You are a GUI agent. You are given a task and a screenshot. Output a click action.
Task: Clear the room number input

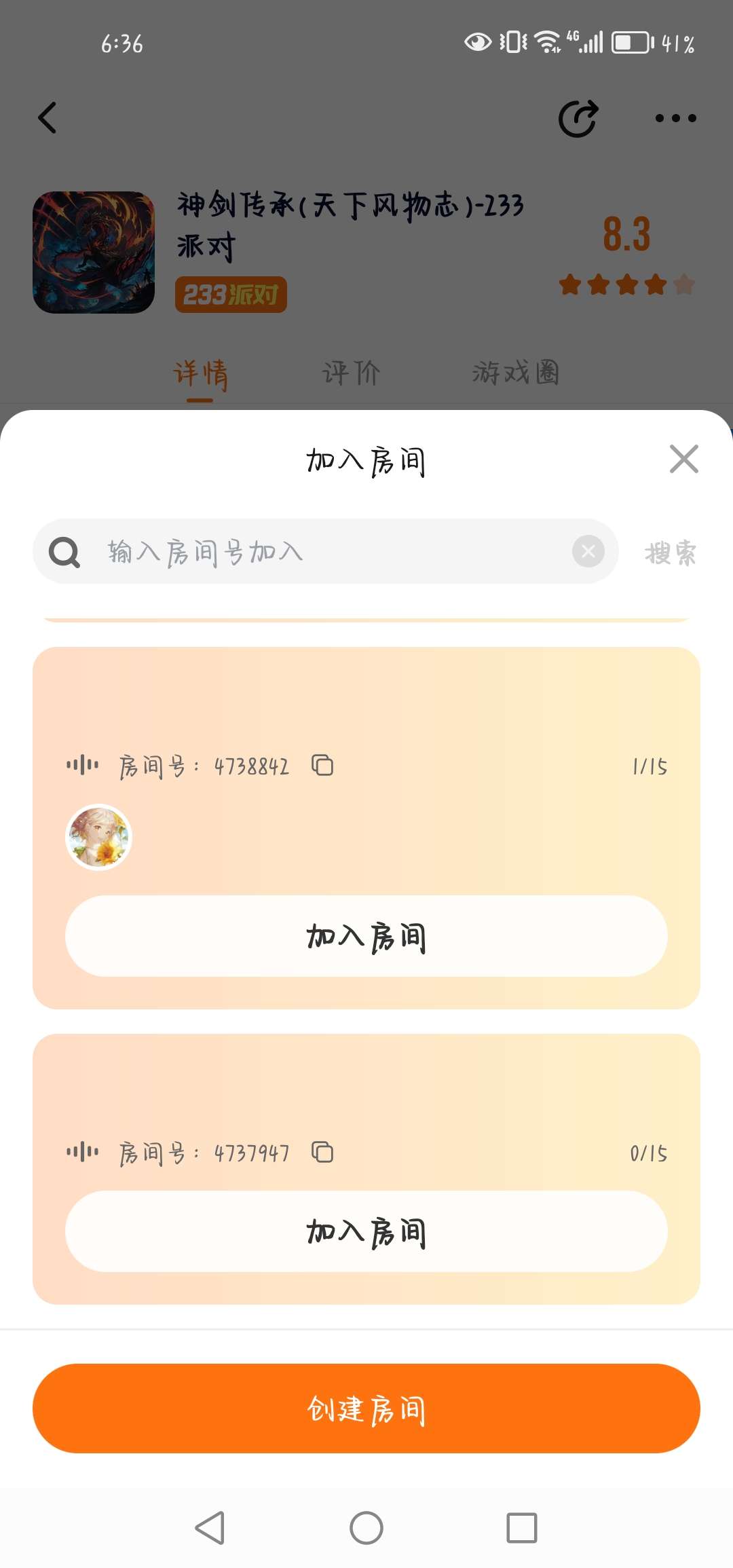(588, 551)
